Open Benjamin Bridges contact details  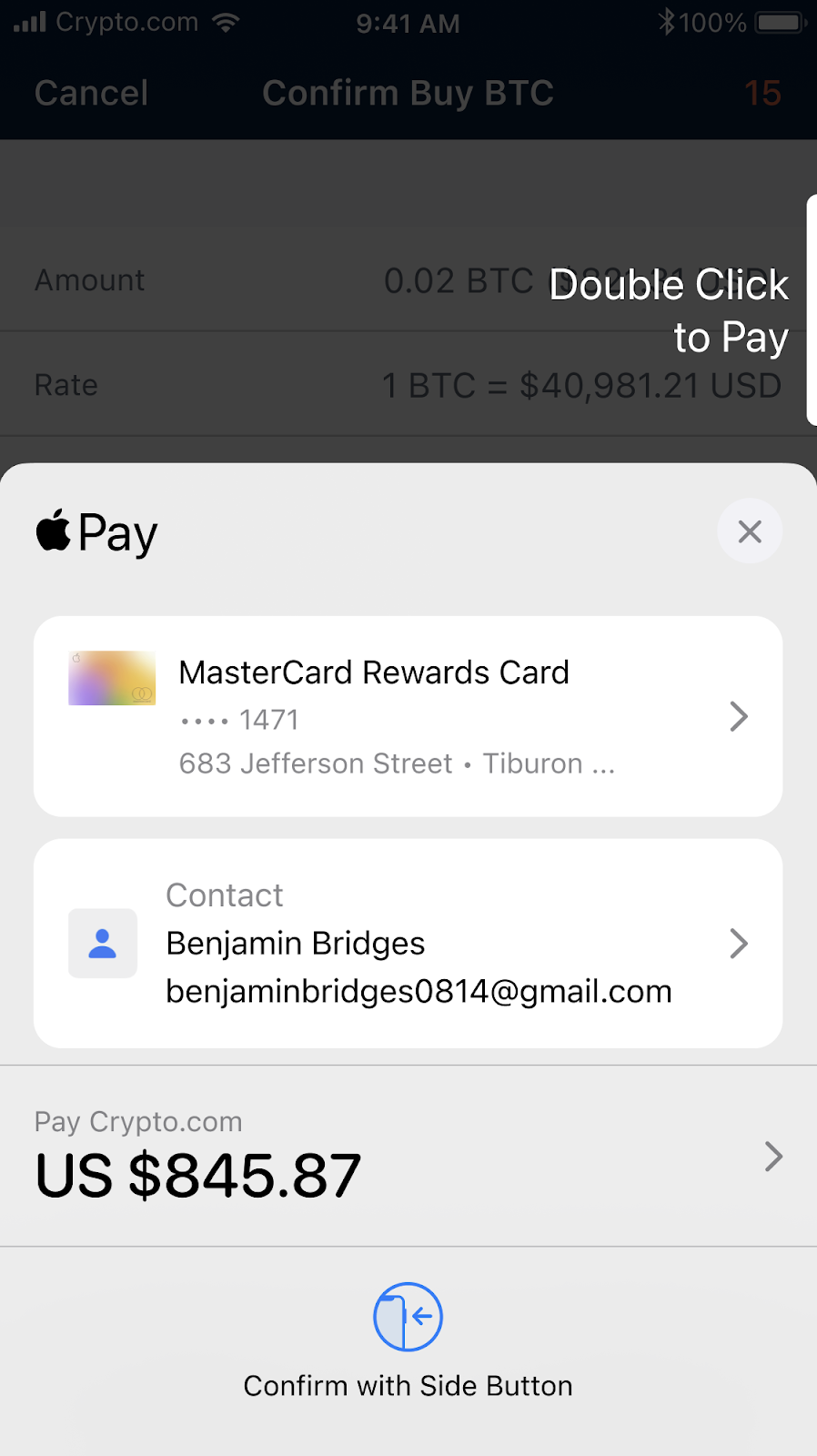coord(408,943)
